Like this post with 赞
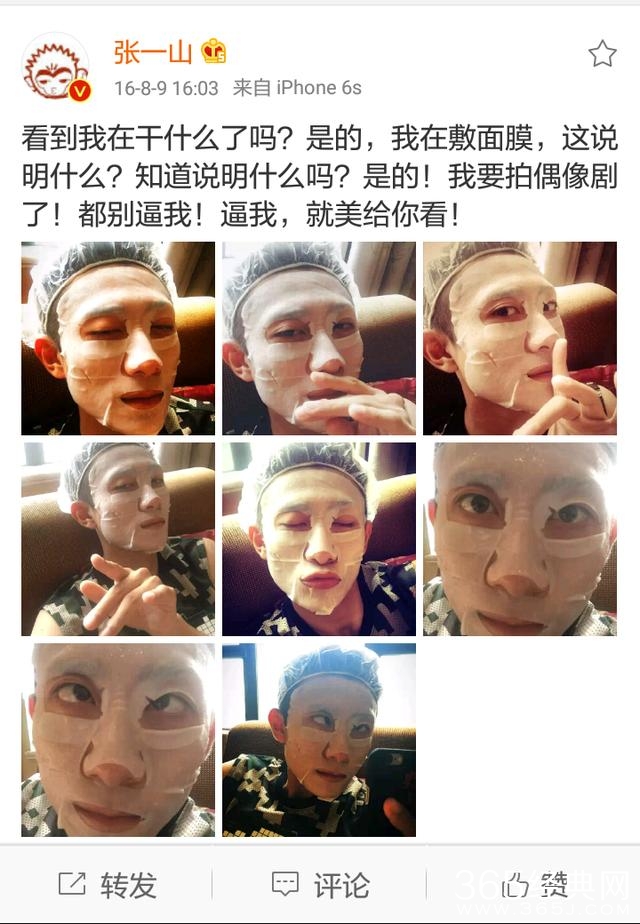 click(x=535, y=884)
